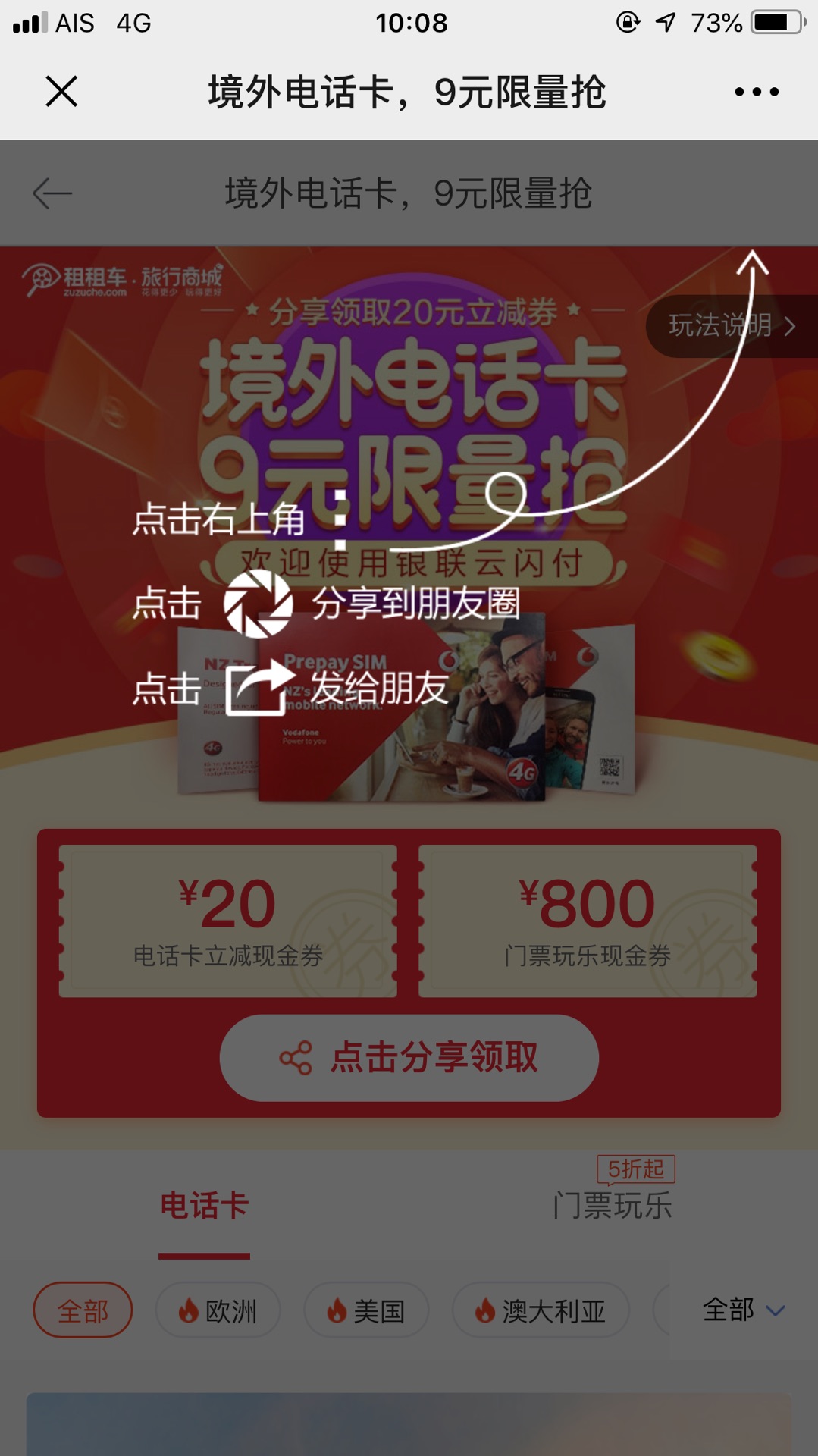The width and height of the screenshot is (818, 1456).
Task: Filter phone cards by 澳大利亚
Action: pos(541,1310)
